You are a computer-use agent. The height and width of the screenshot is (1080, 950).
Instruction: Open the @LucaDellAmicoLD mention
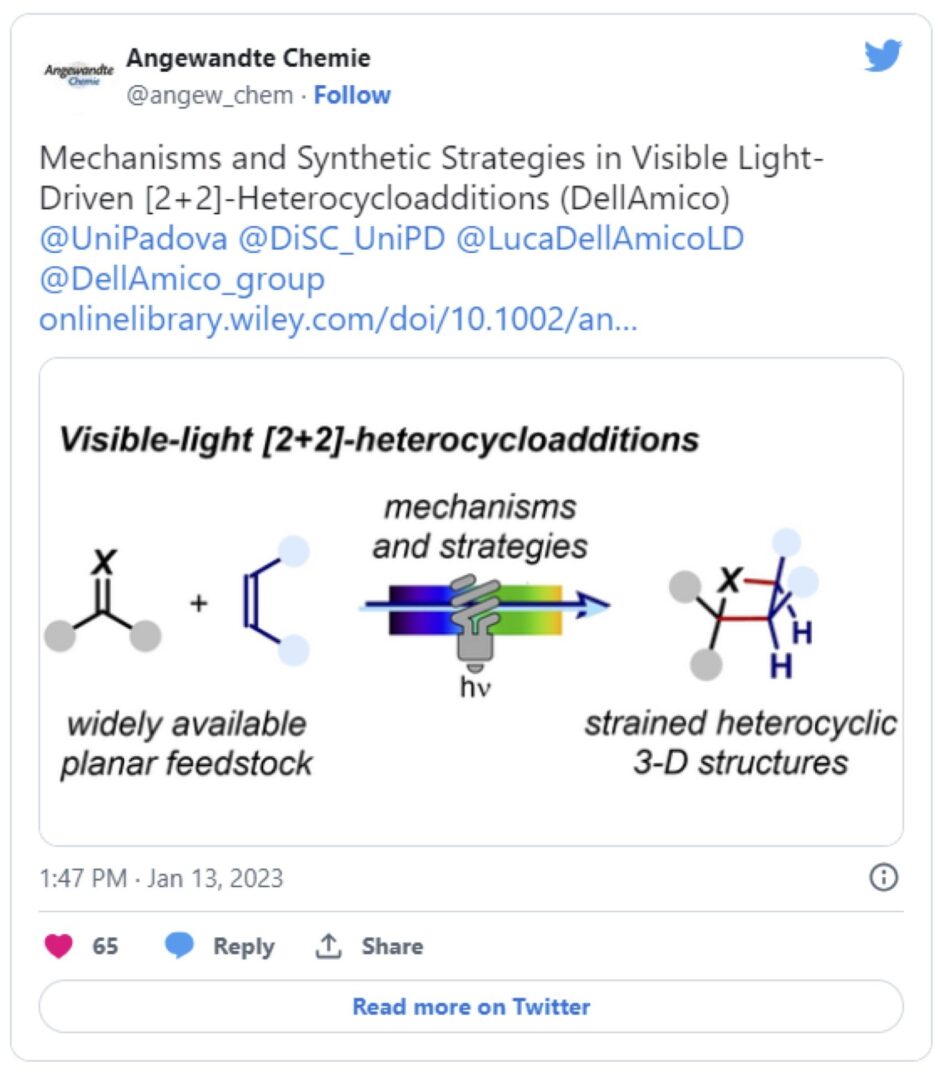pos(600,239)
